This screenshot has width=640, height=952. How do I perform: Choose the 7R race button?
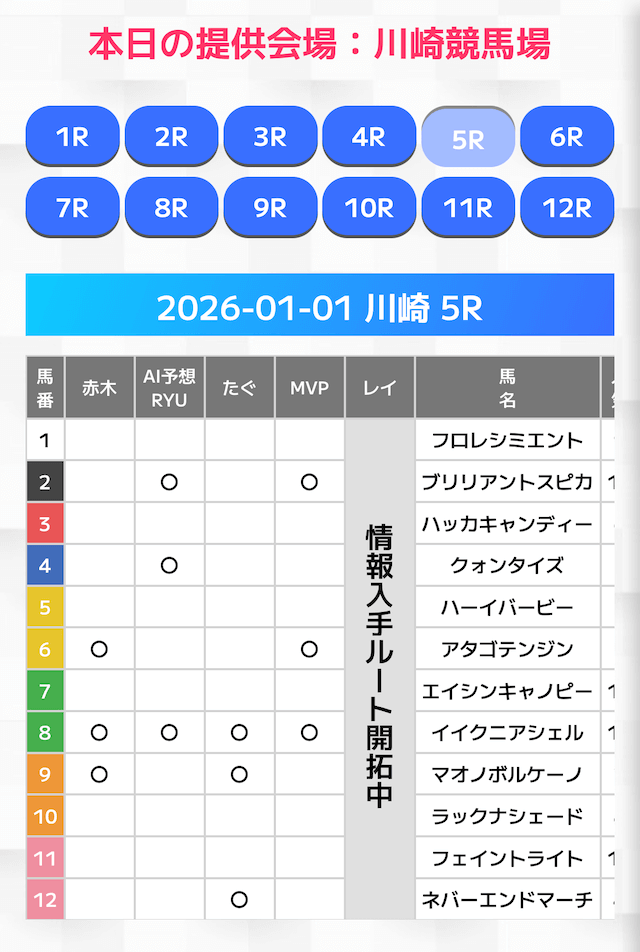[72, 208]
